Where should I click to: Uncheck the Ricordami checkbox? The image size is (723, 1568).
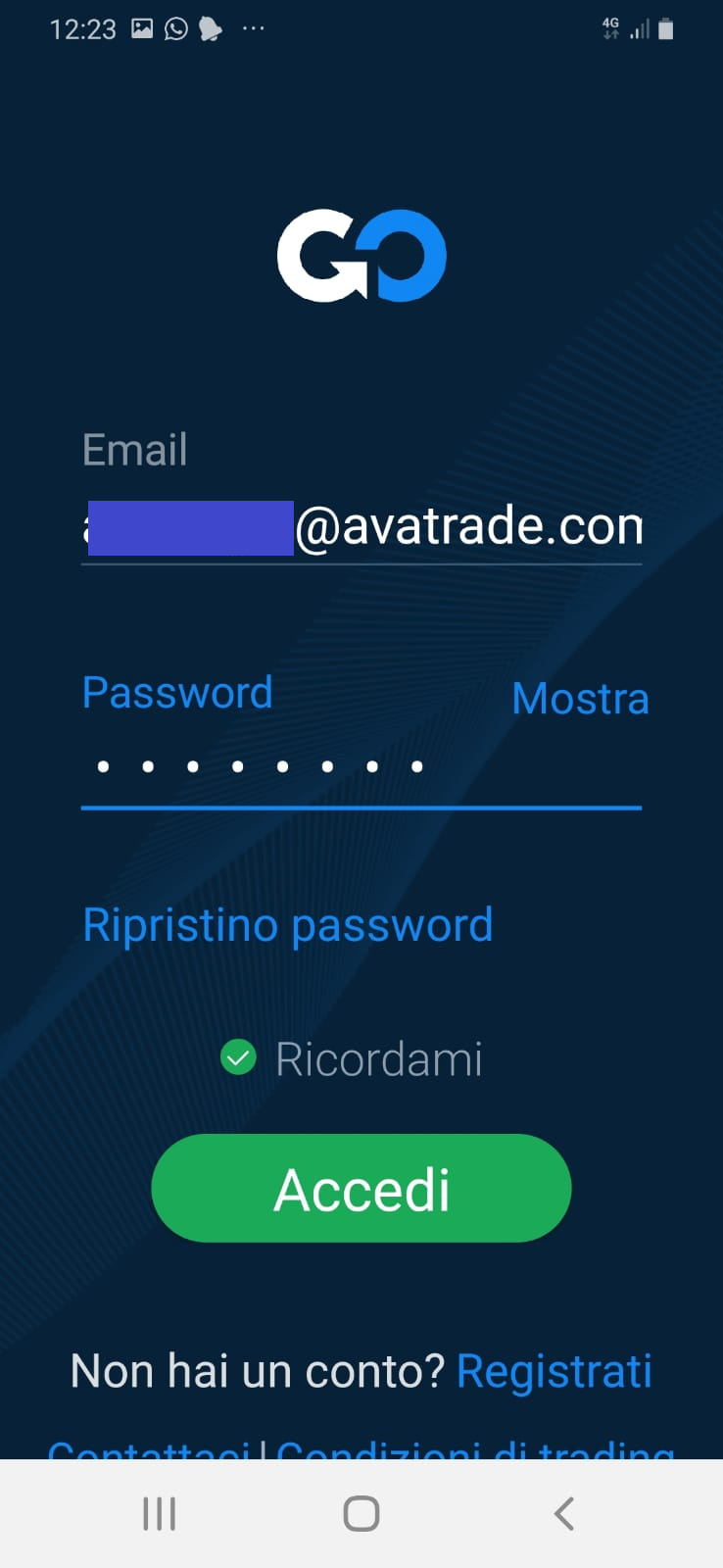tap(238, 1058)
